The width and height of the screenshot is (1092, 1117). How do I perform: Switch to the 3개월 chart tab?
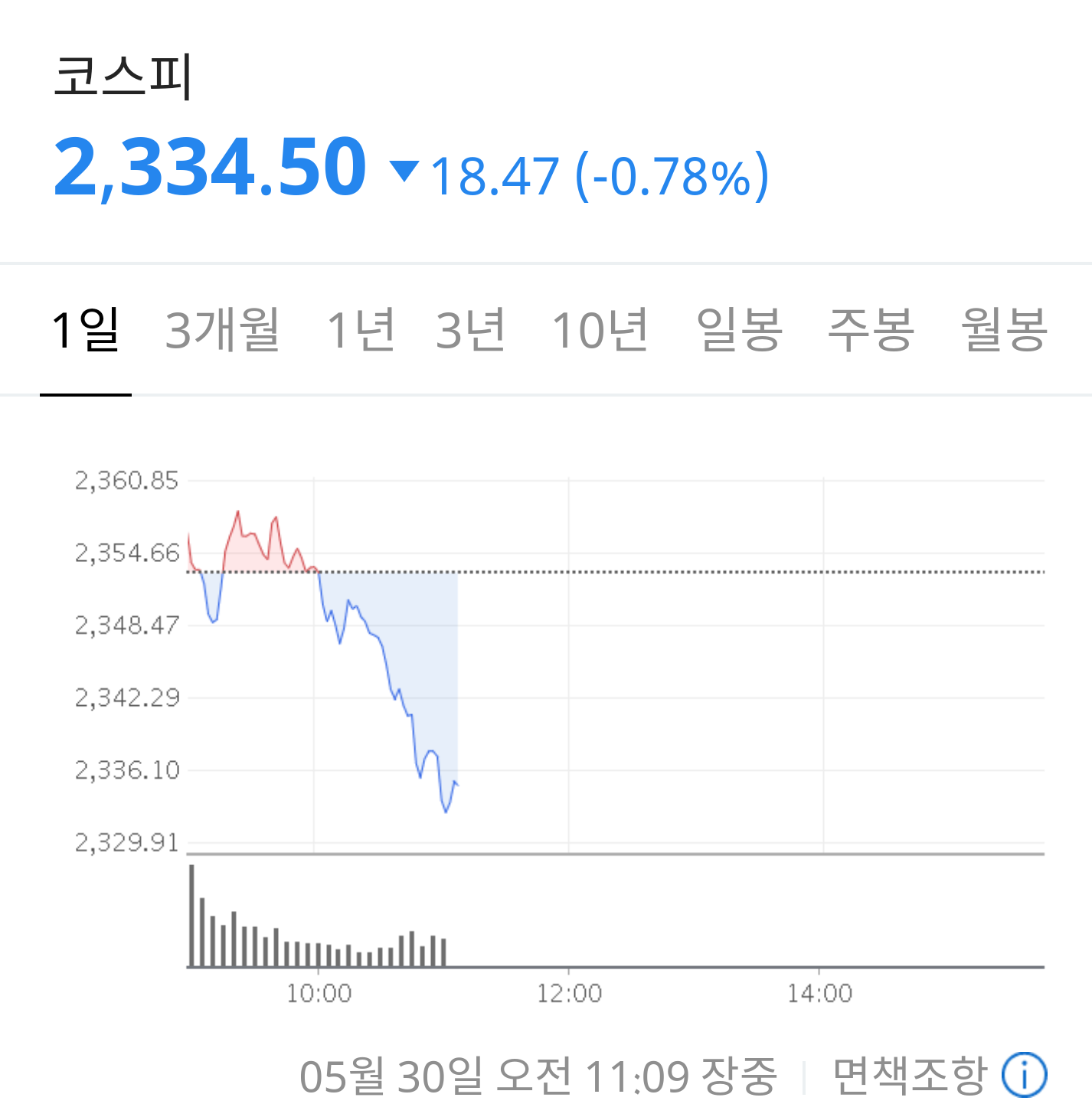coord(223,330)
